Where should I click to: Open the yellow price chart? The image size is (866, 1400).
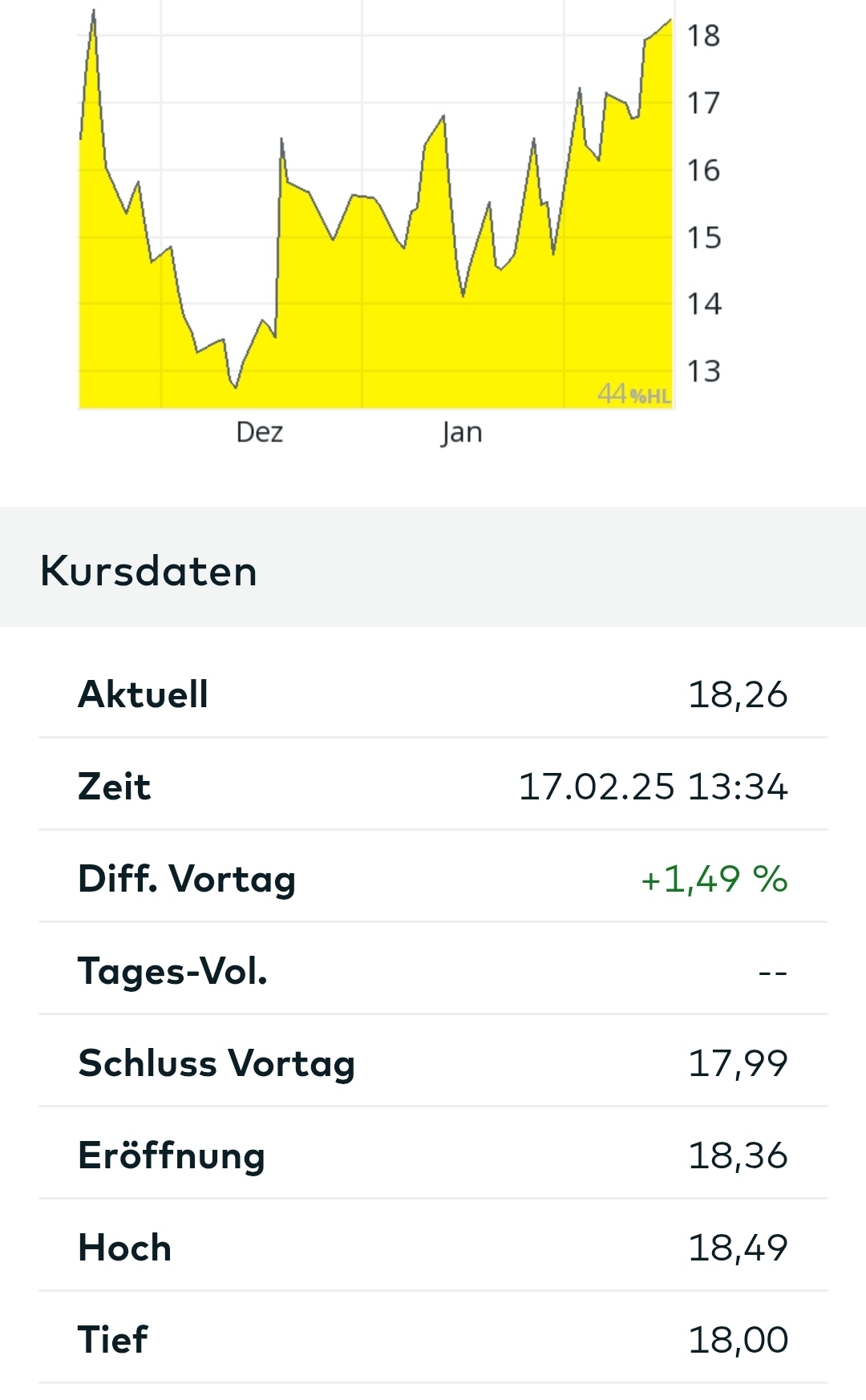(375, 233)
